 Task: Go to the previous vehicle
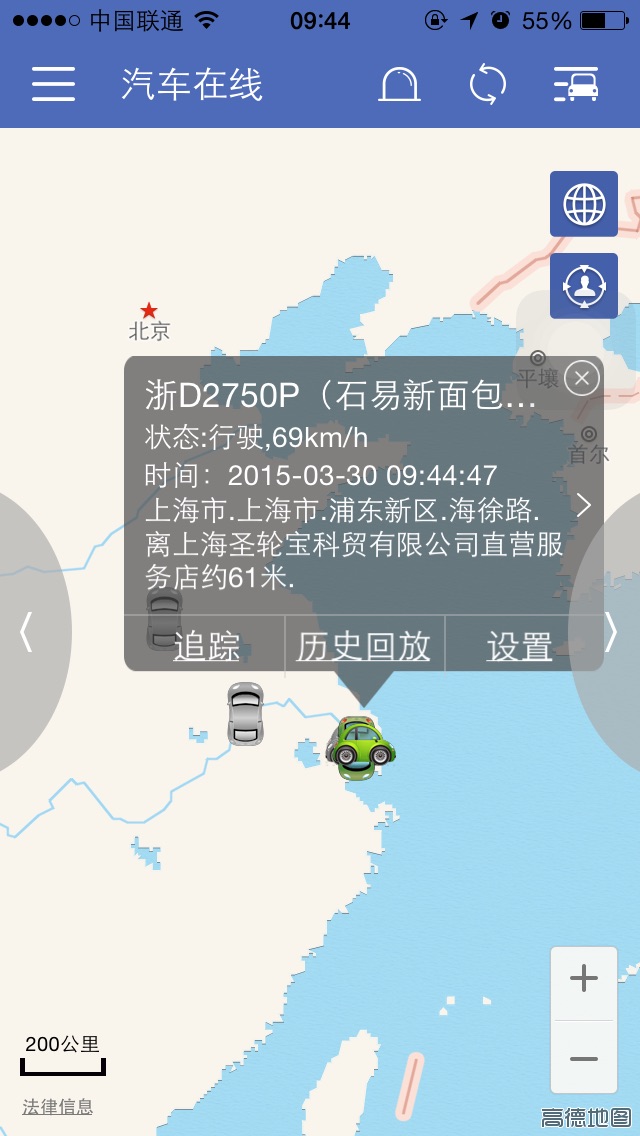(x=27, y=632)
